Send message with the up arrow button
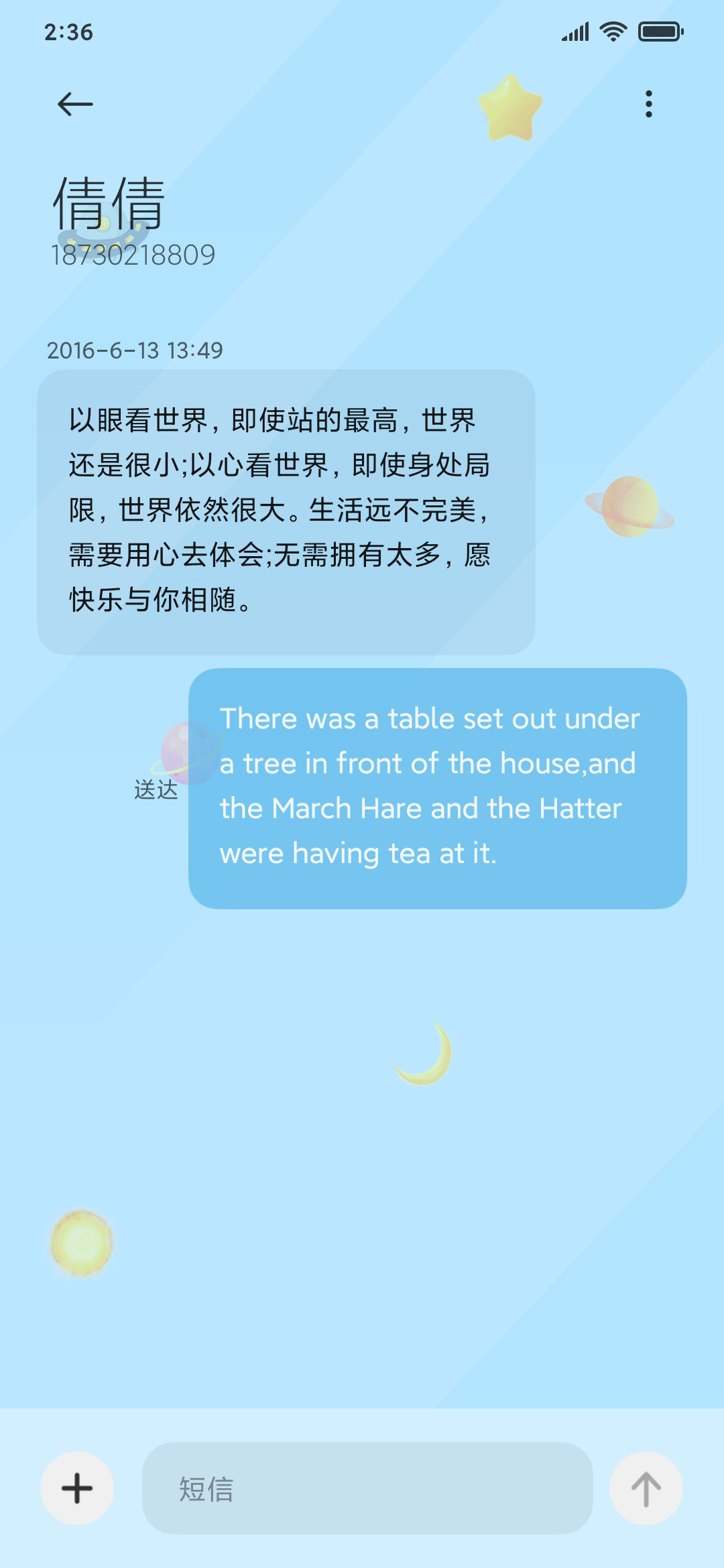 646,1488
